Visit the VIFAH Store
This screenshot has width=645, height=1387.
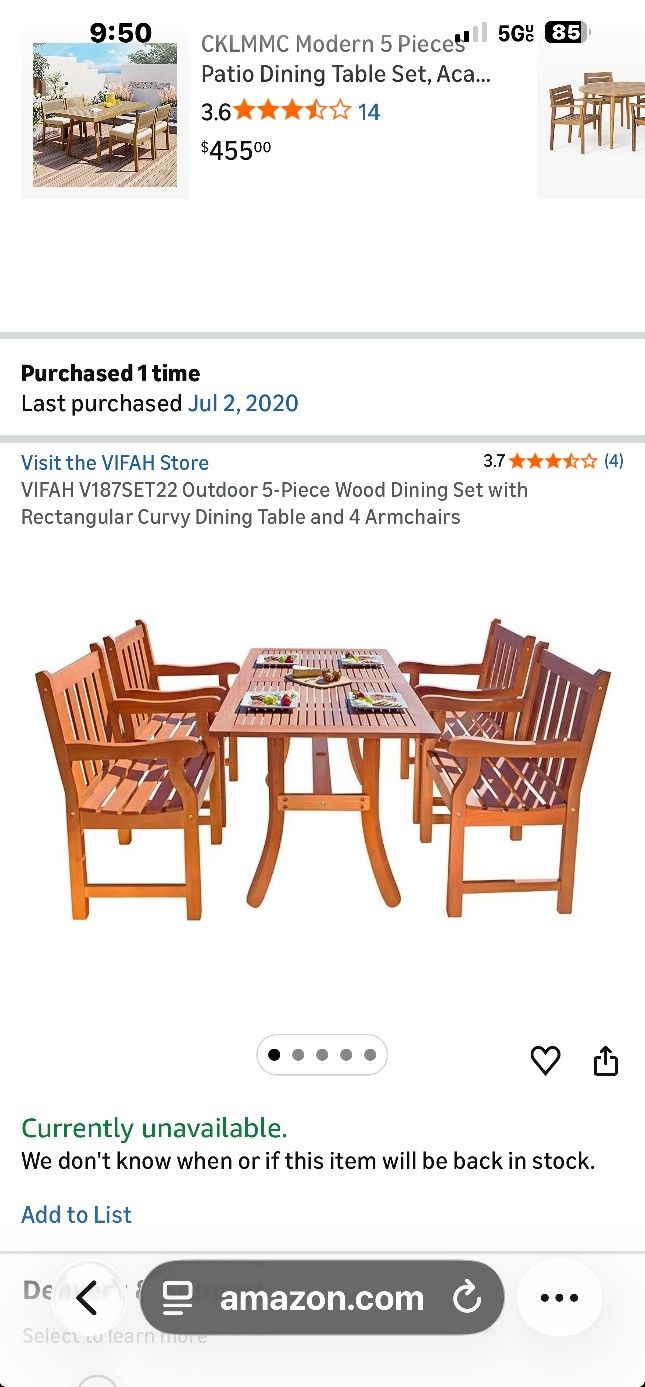point(115,463)
